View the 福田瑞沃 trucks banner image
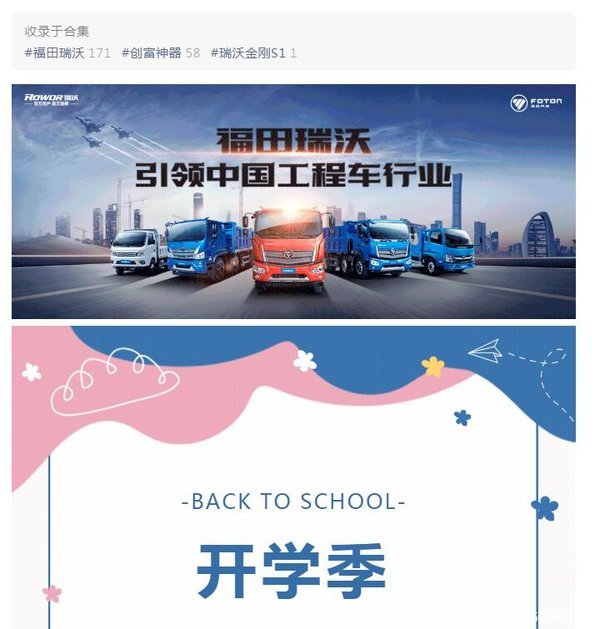Image resolution: width=600 pixels, height=629 pixels. pos(293,201)
